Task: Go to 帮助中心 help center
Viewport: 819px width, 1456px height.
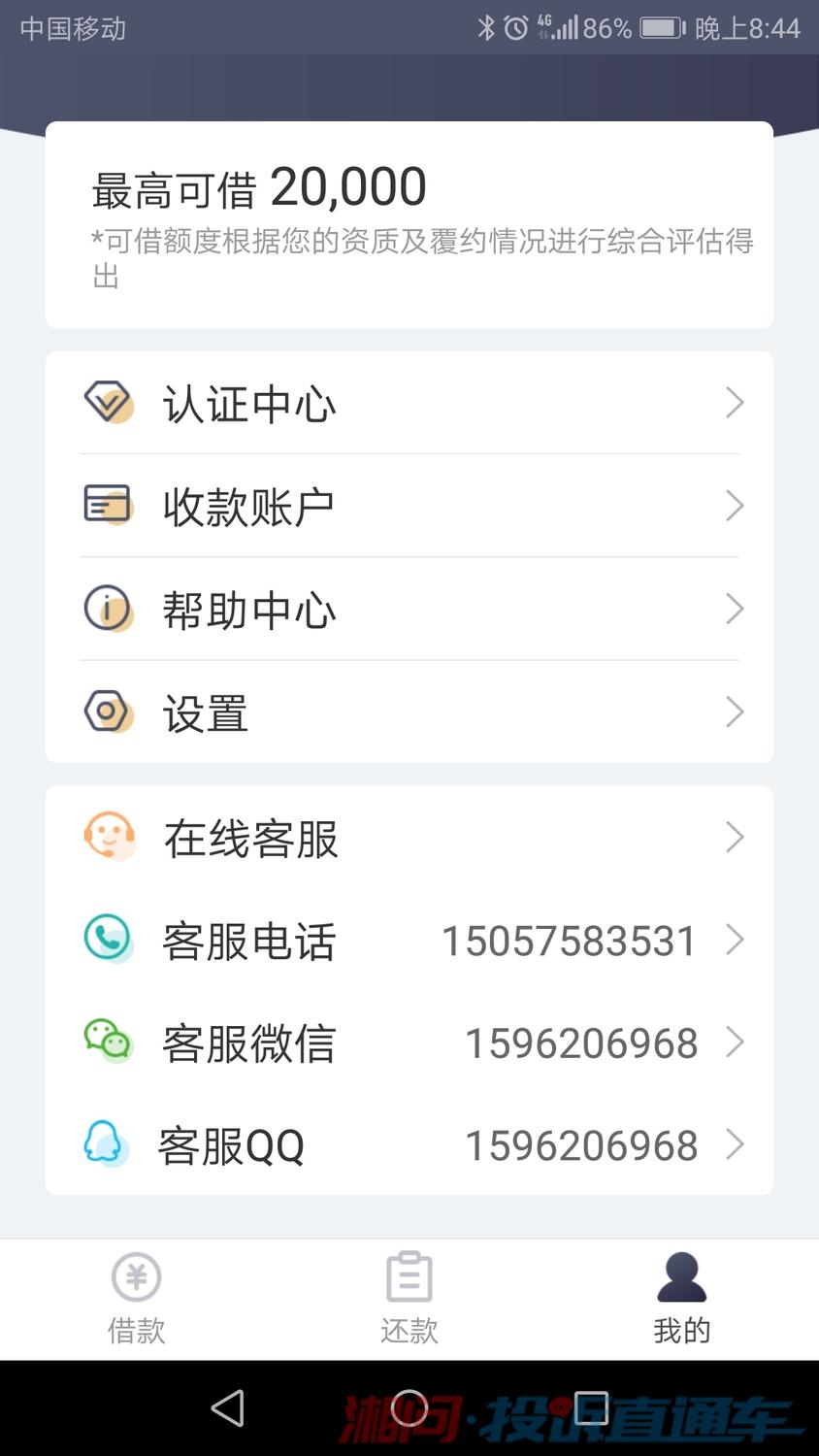Action: tap(409, 609)
